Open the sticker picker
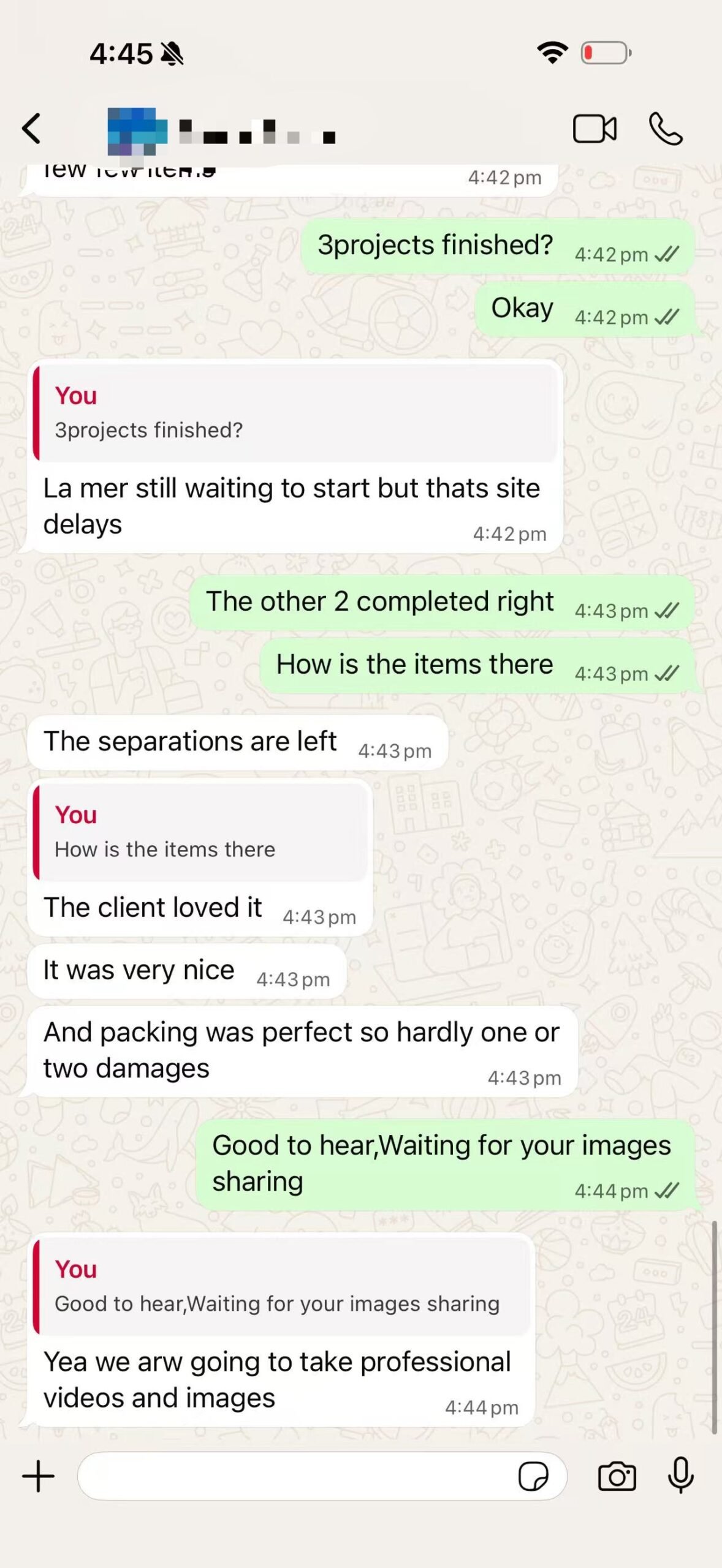Screen dimensions: 722x1568 533,1476
